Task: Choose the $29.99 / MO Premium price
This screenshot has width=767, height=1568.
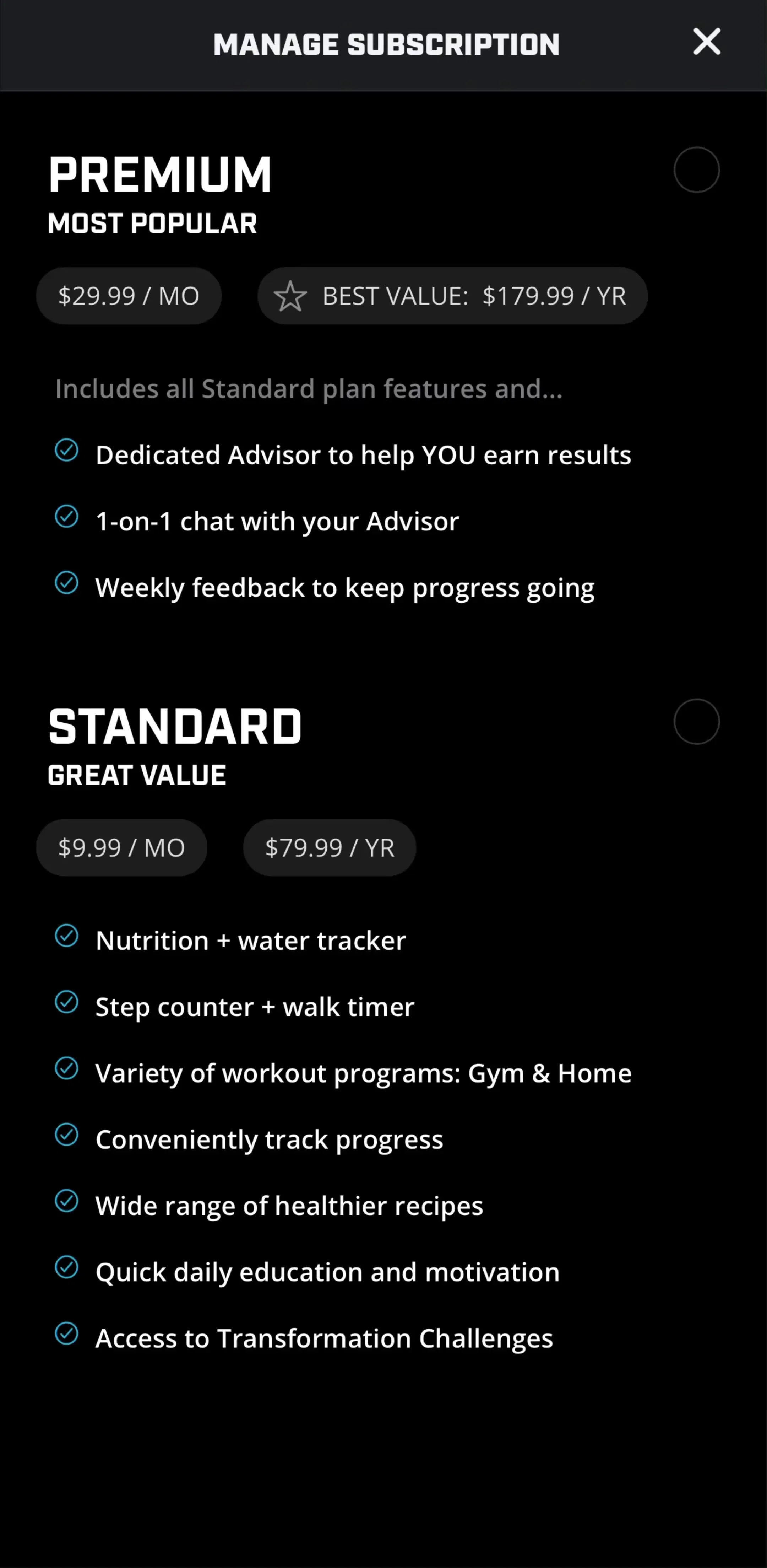Action: pos(129,296)
